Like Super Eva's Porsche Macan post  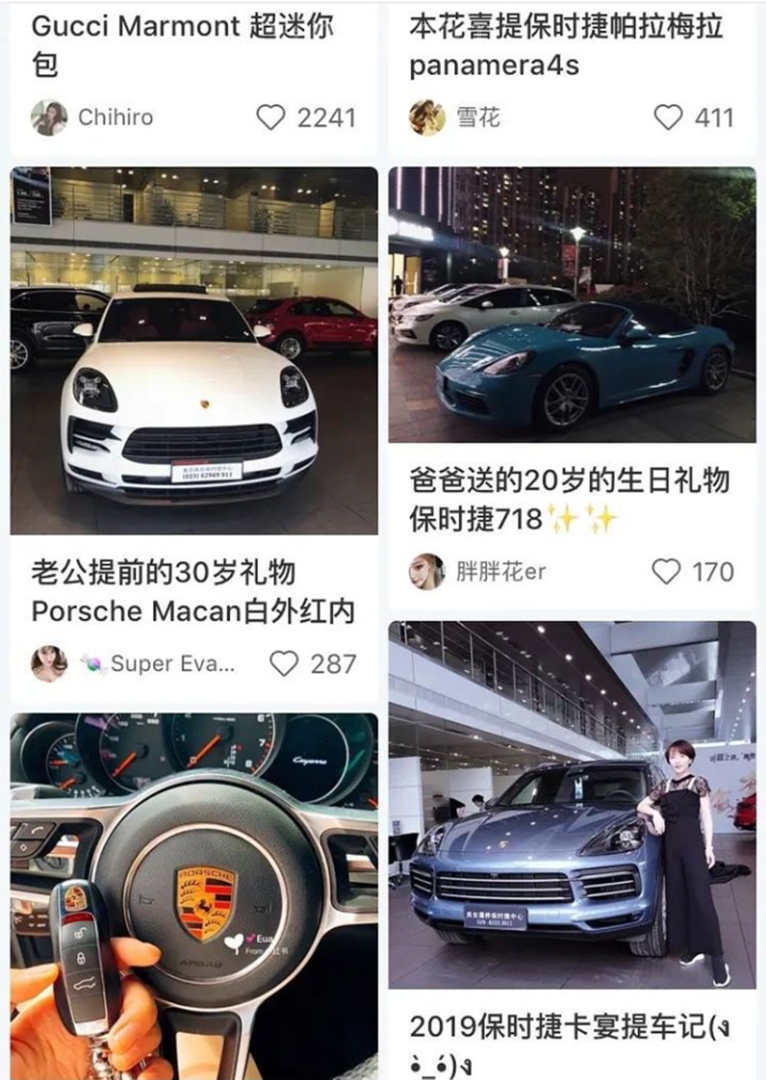[x=285, y=663]
